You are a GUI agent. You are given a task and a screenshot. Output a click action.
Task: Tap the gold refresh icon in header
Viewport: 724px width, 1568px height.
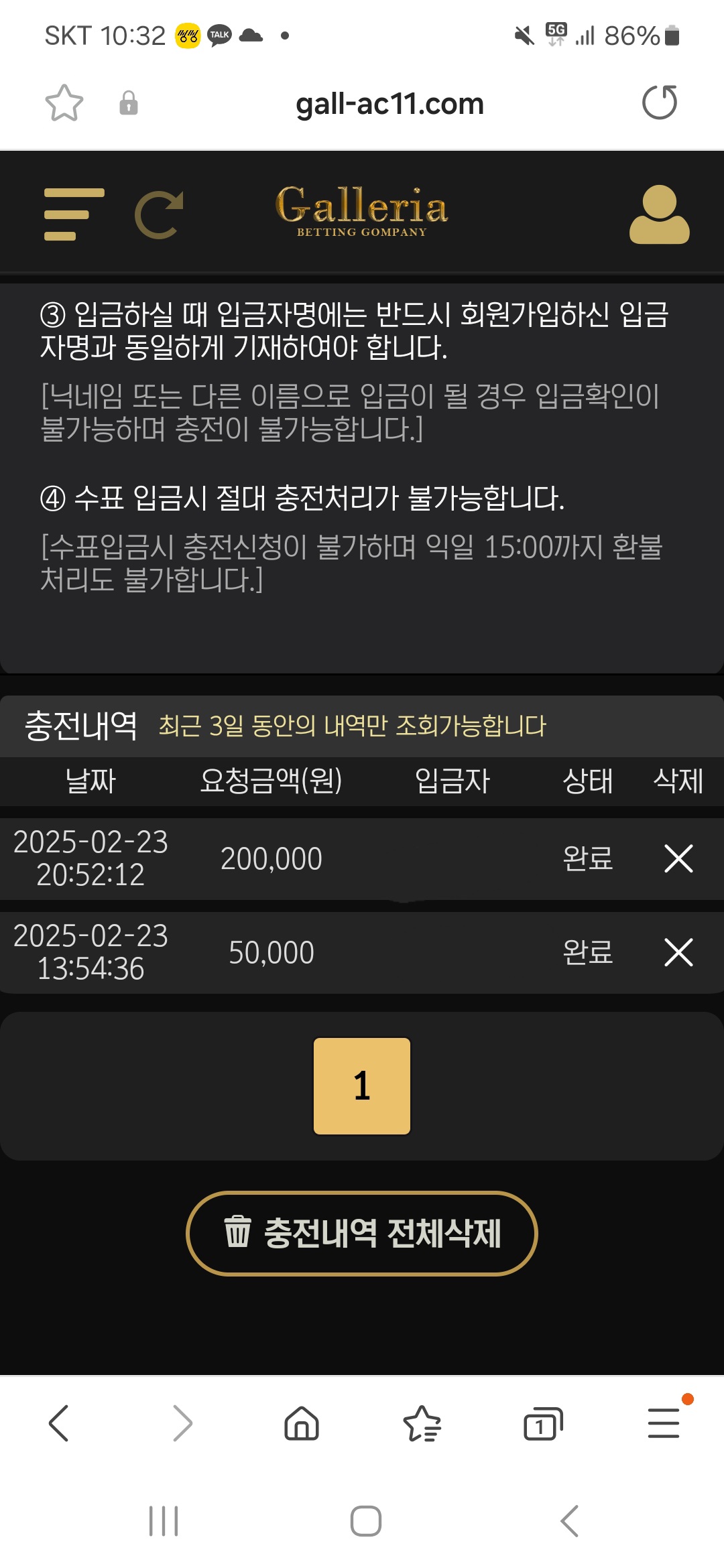(x=159, y=214)
